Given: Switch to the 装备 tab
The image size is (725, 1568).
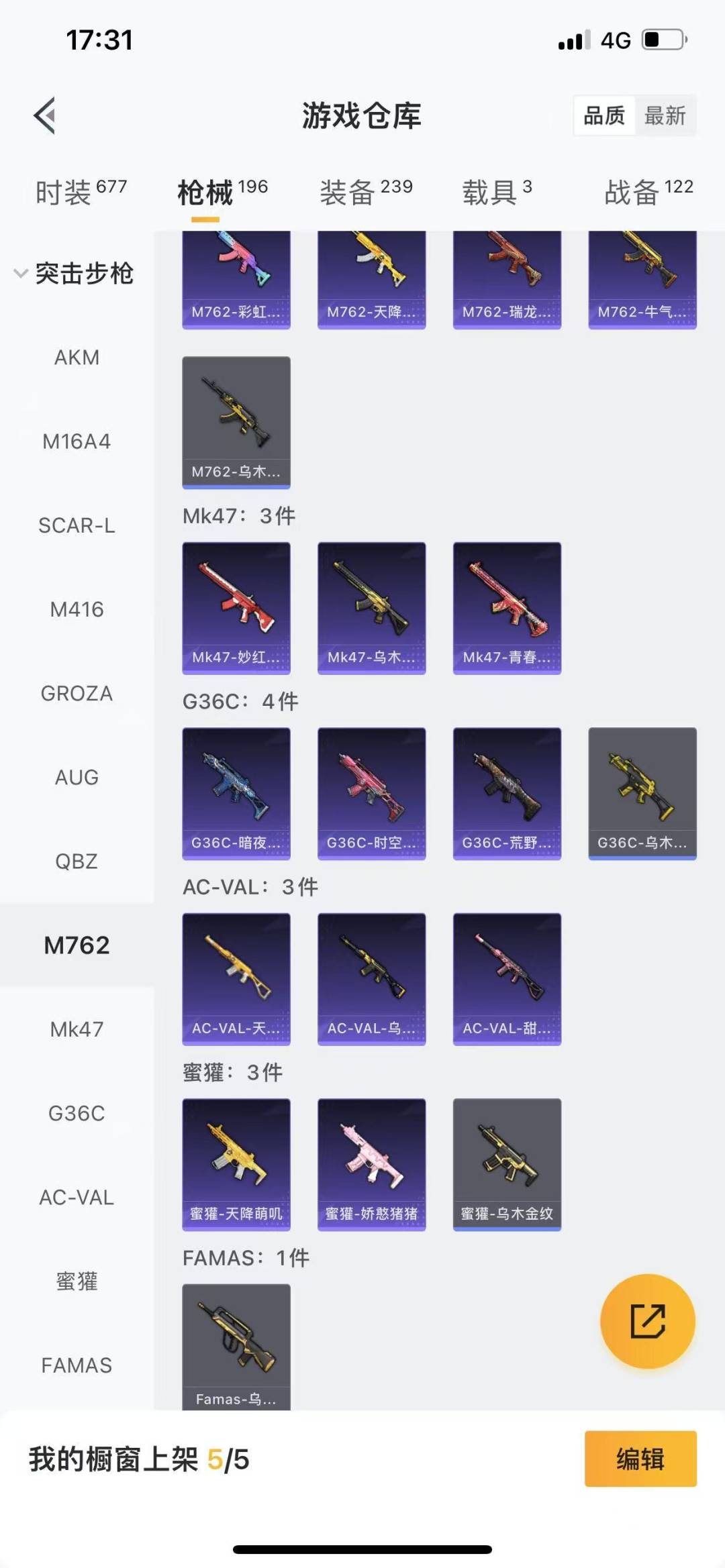Looking at the screenshot, I should click(366, 192).
